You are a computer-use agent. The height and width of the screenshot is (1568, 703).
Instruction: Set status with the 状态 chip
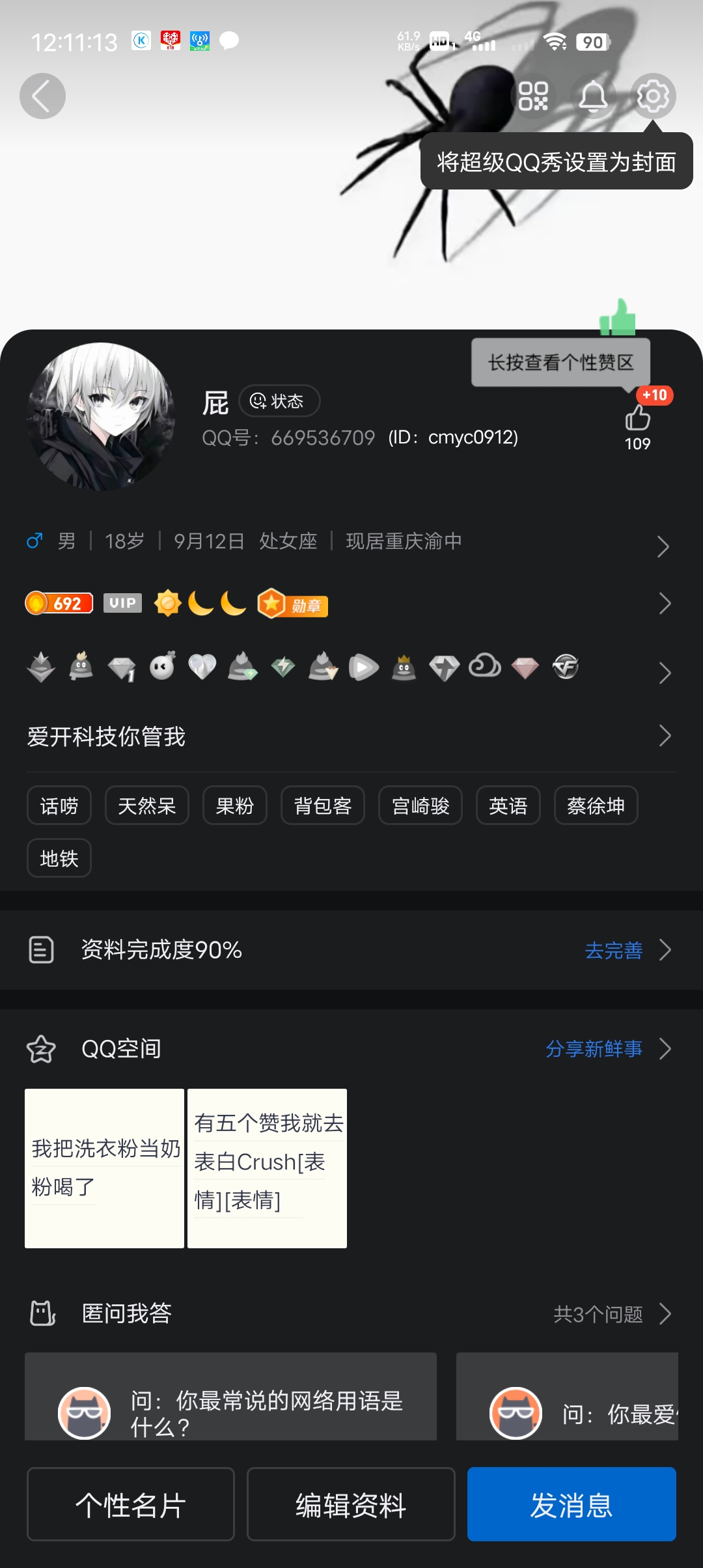click(279, 400)
